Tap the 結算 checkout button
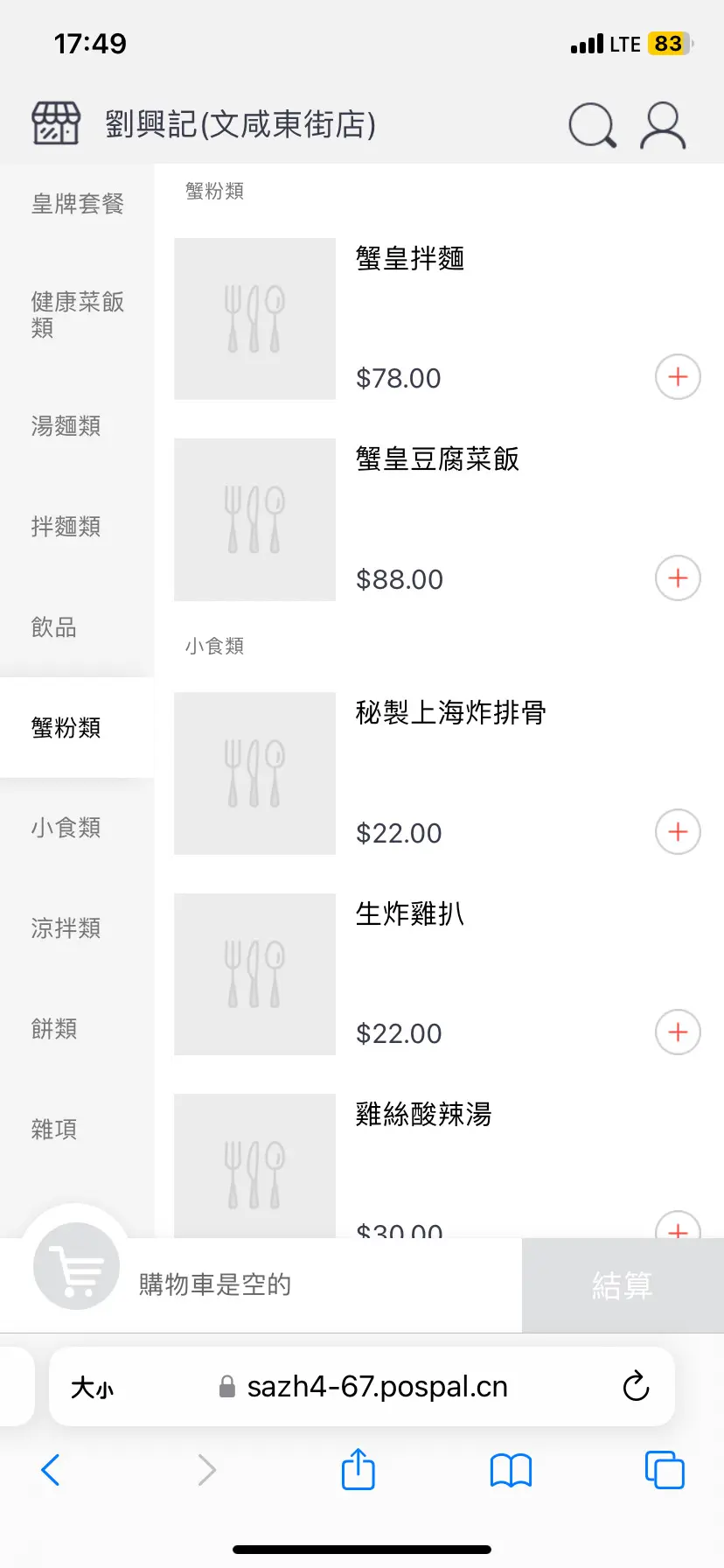This screenshot has height=1568, width=724. [623, 1285]
